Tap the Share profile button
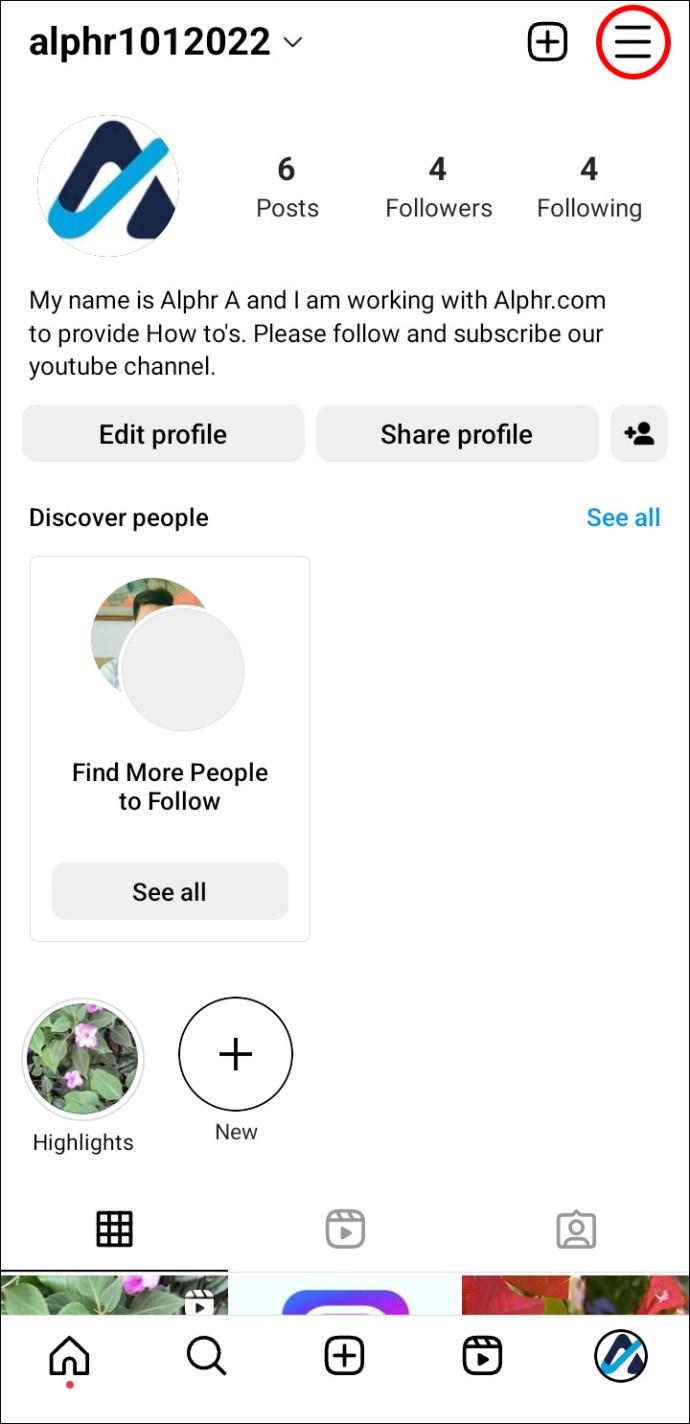690x1424 pixels. coord(456,434)
